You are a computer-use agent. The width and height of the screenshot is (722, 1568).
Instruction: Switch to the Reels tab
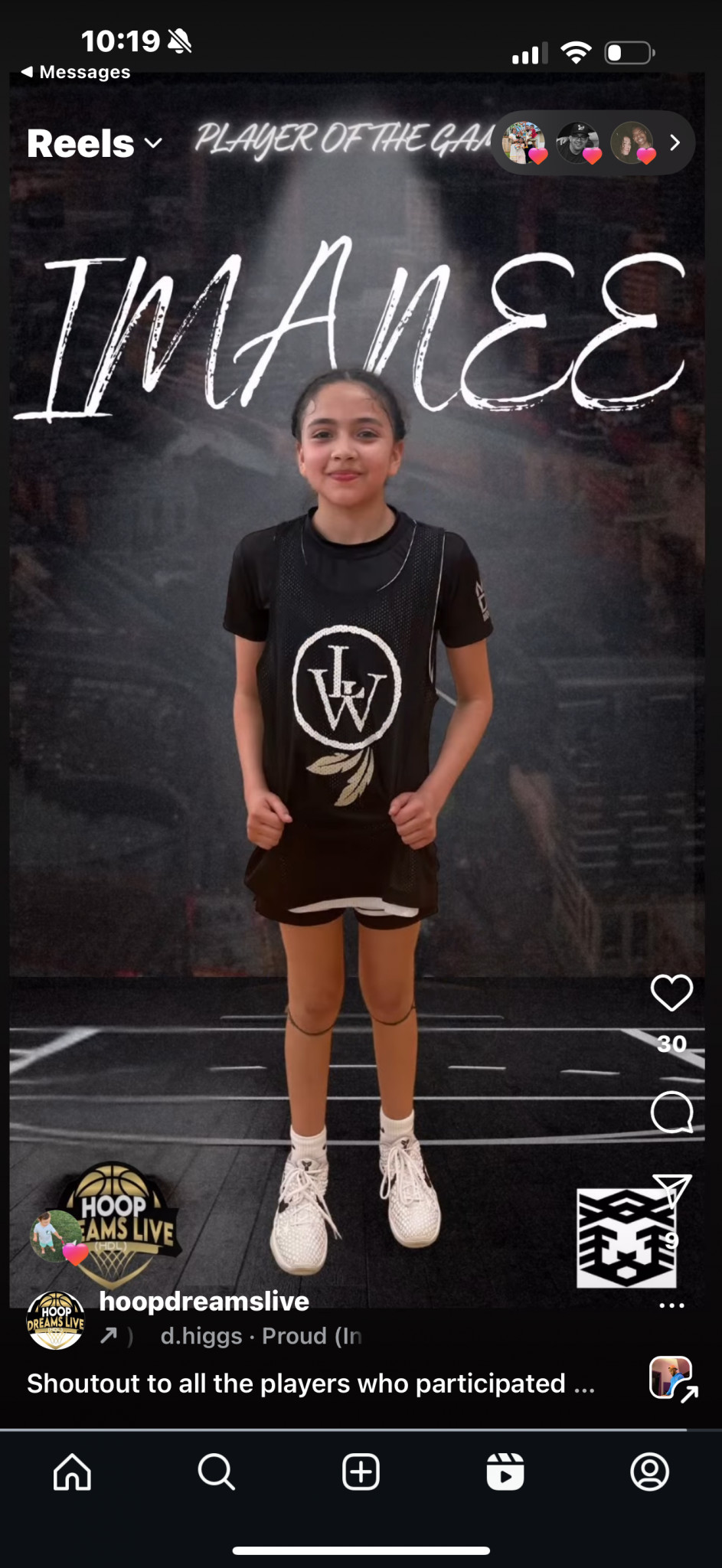tap(505, 1471)
